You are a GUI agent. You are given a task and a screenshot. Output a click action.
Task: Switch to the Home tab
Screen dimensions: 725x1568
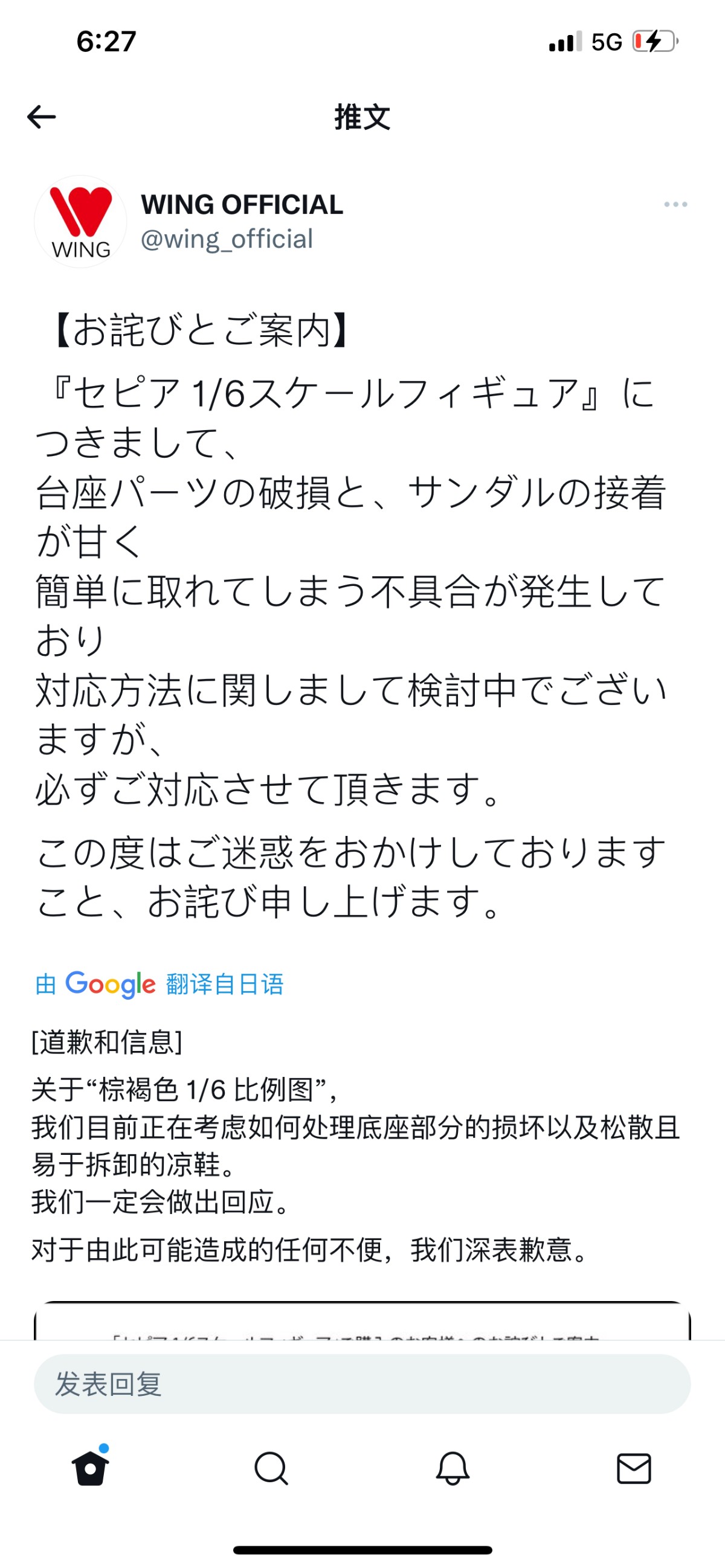pos(90,1468)
